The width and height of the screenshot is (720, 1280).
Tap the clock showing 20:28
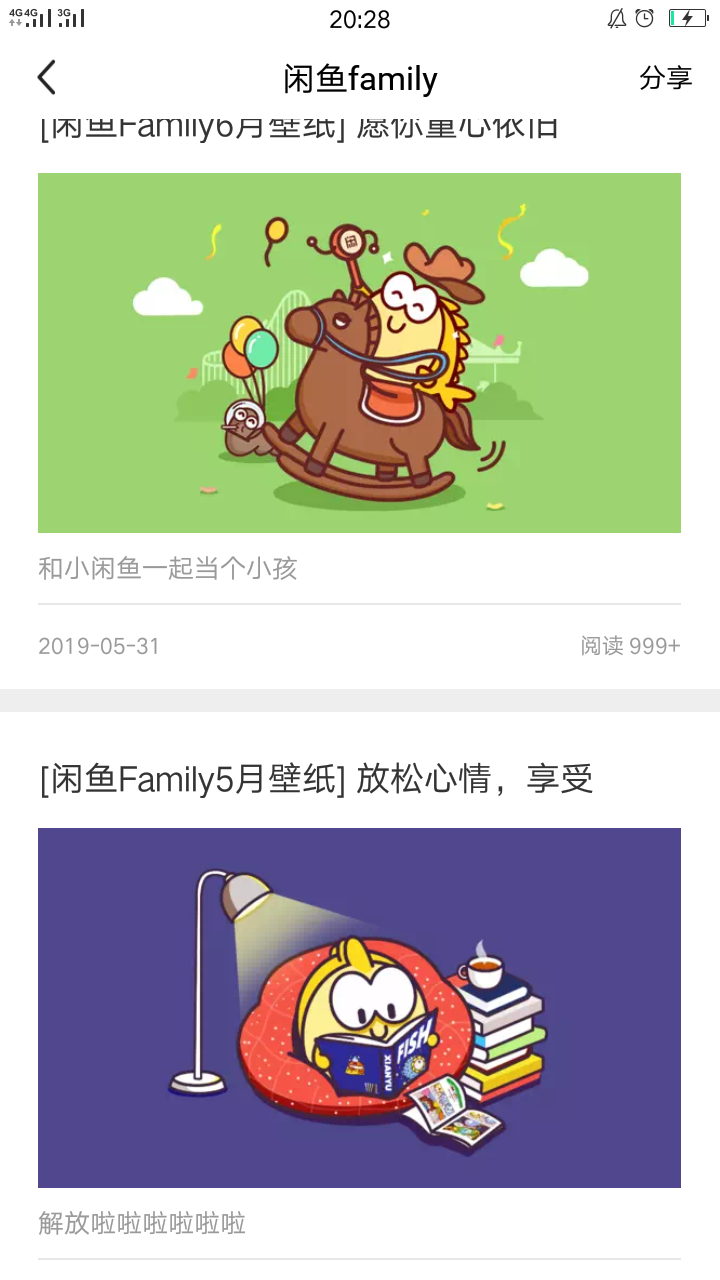click(360, 20)
